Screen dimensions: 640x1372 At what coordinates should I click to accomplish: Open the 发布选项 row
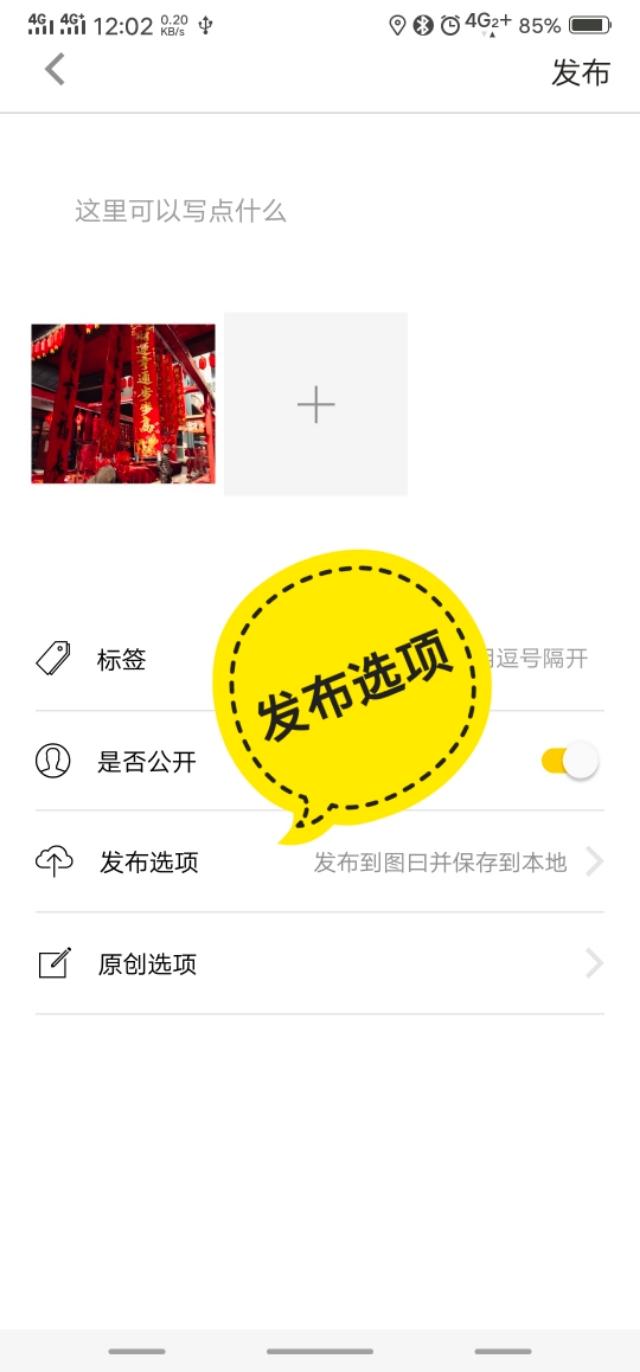click(x=320, y=861)
